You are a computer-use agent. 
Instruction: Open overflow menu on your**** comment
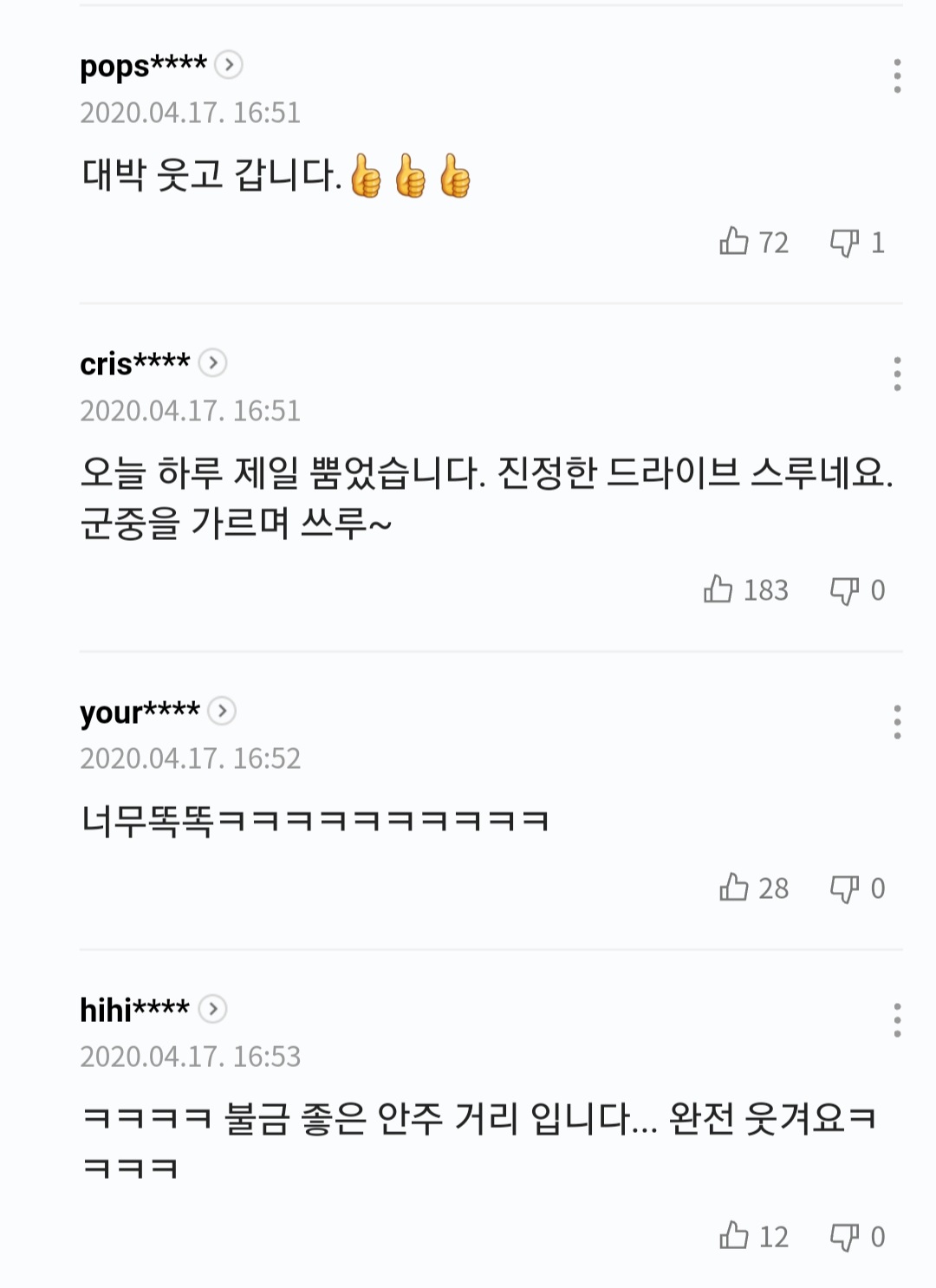[897, 722]
